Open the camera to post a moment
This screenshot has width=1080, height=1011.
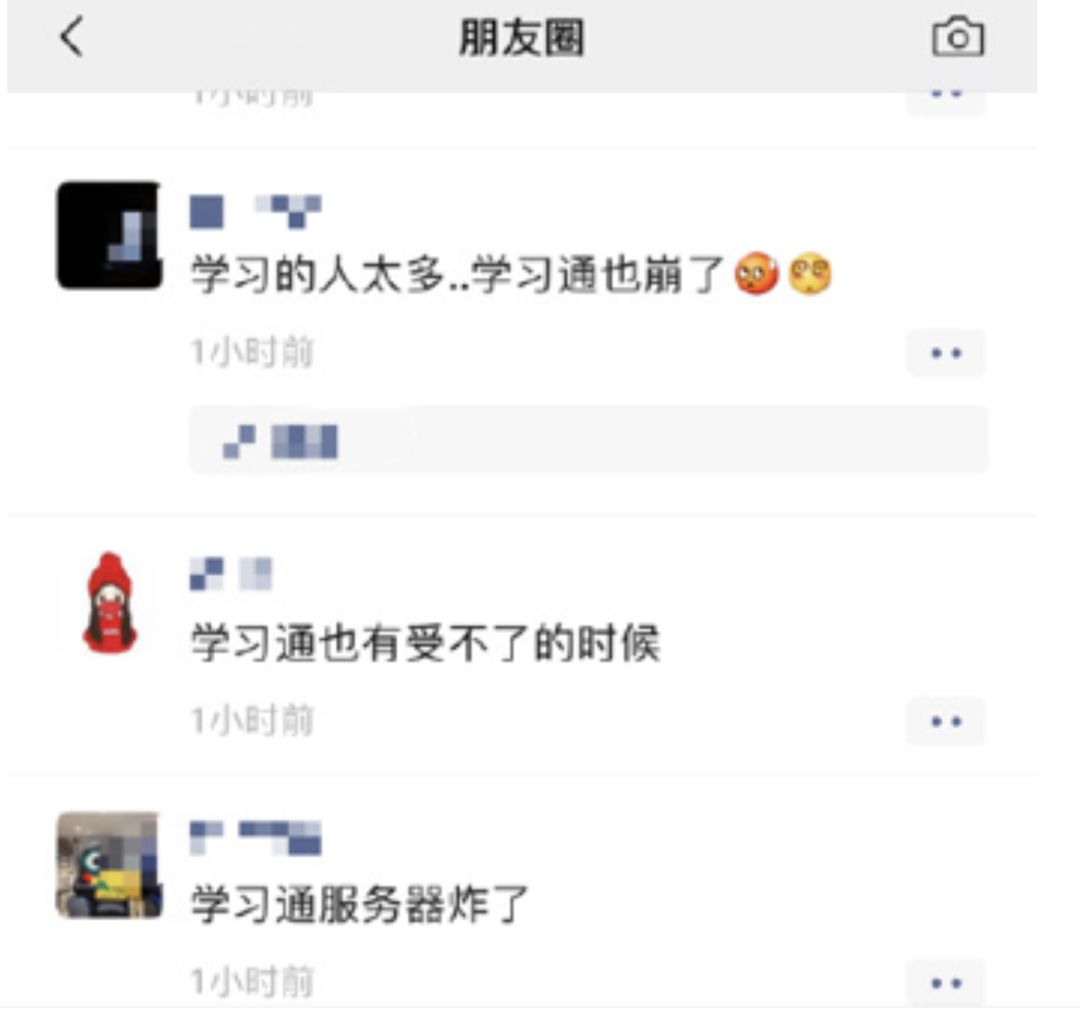tap(957, 39)
